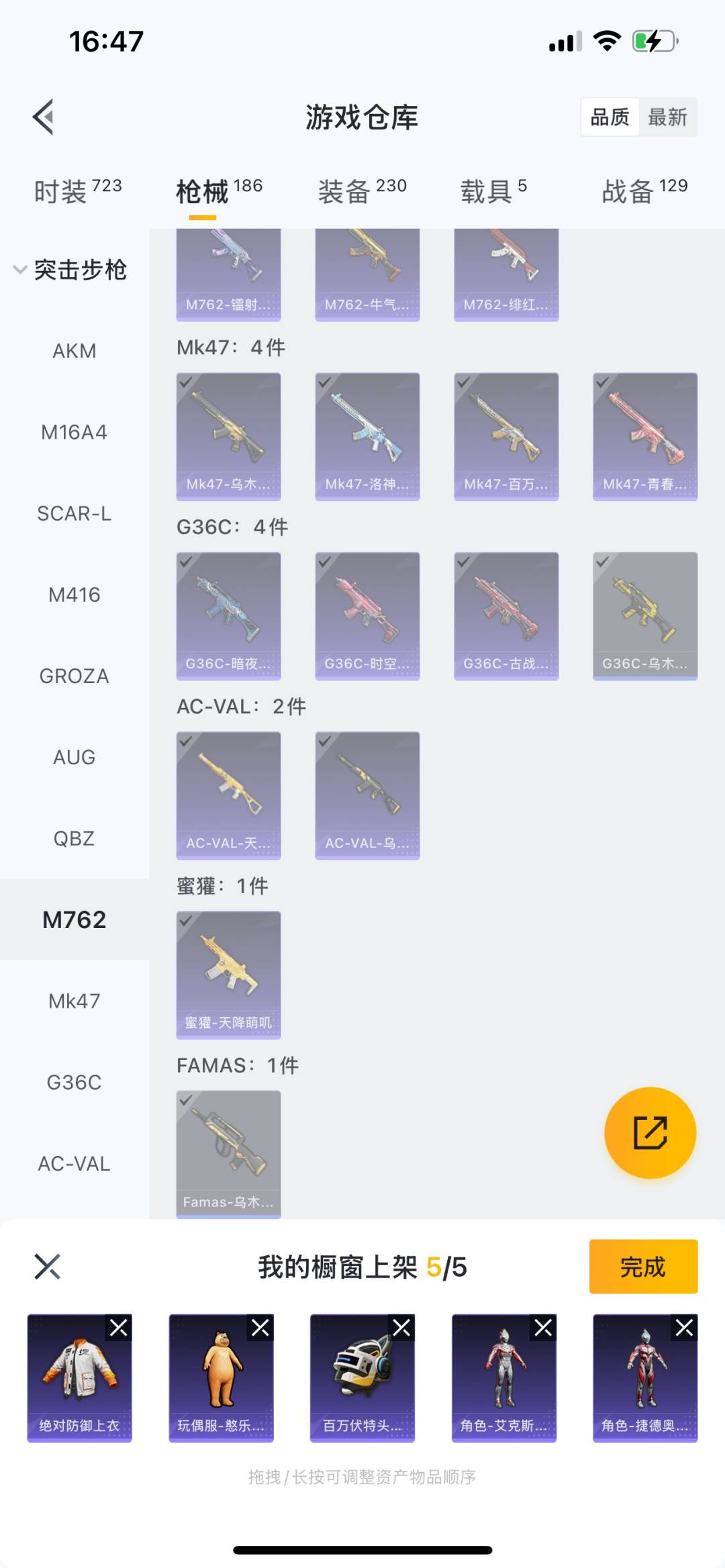
Task: Go back using the top-left arrow
Action: point(44,117)
